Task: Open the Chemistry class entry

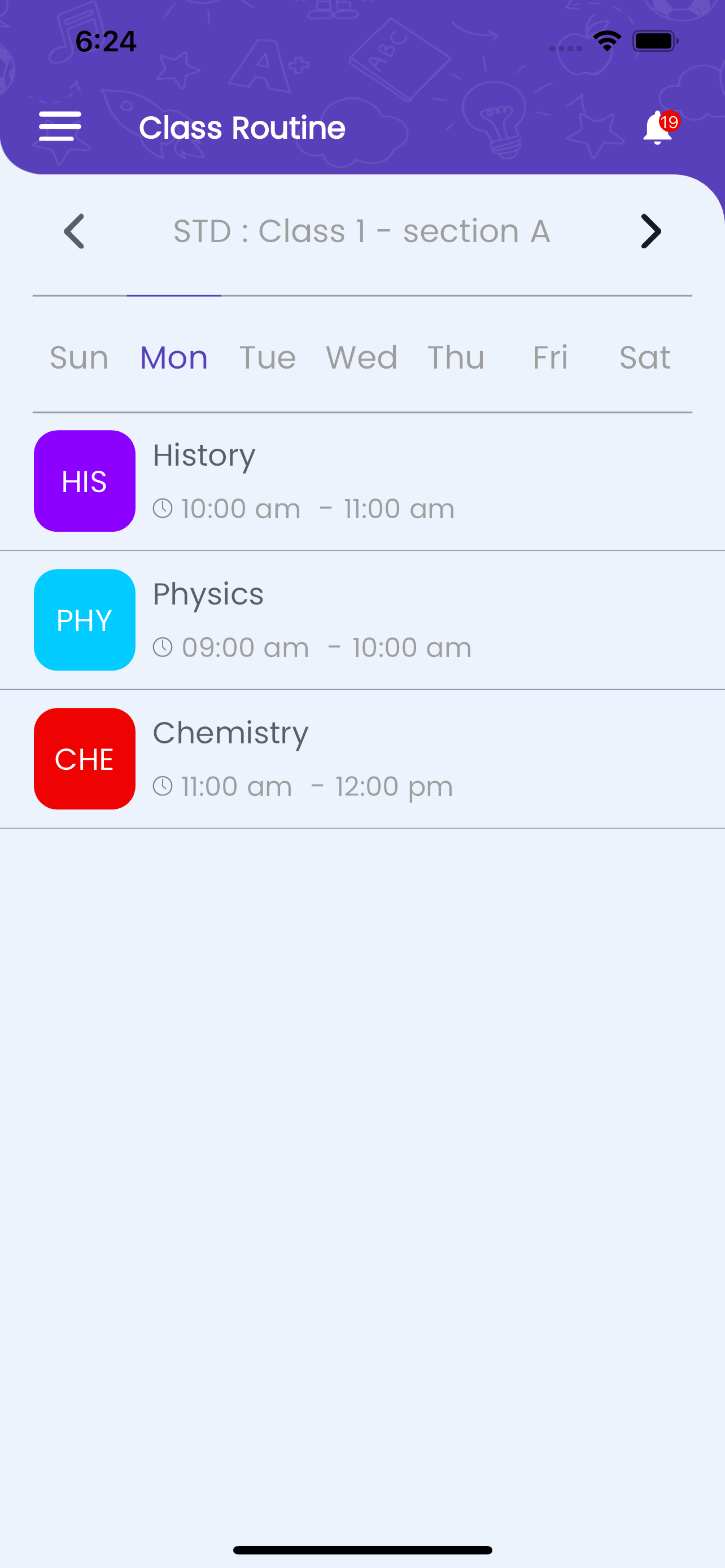Action: pyautogui.click(x=362, y=759)
